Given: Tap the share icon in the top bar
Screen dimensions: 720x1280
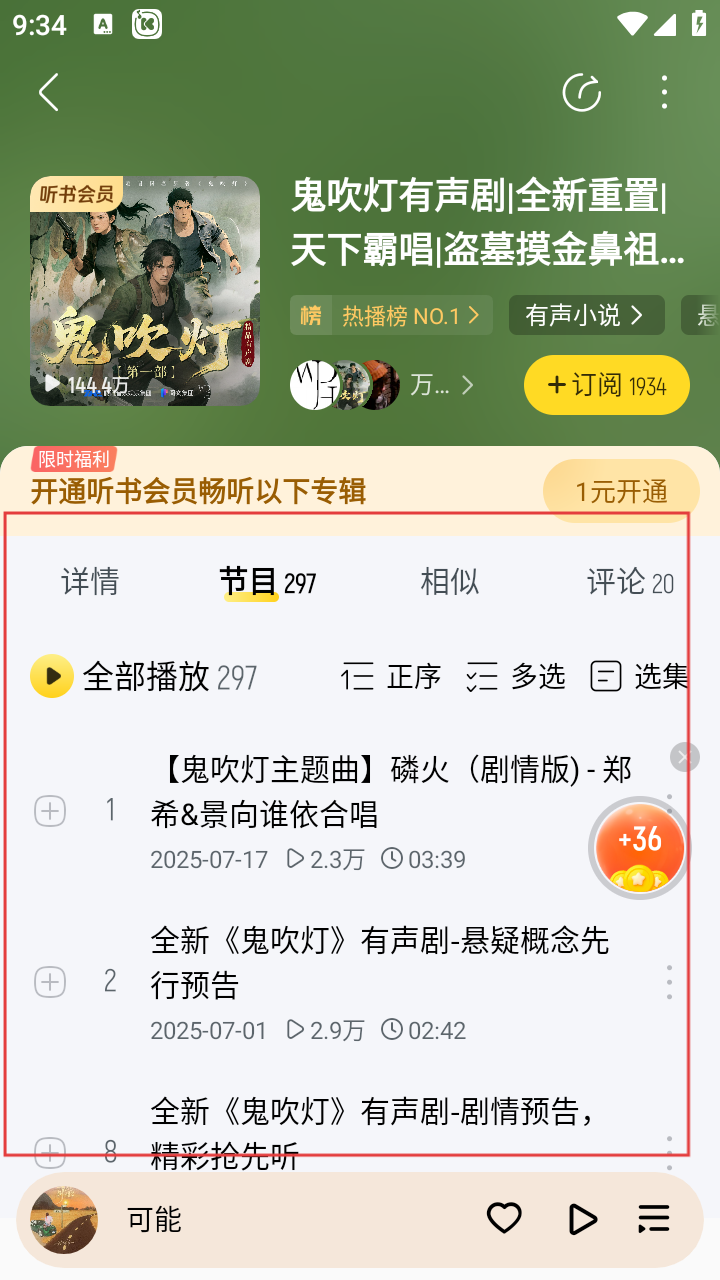Looking at the screenshot, I should pyautogui.click(x=582, y=93).
